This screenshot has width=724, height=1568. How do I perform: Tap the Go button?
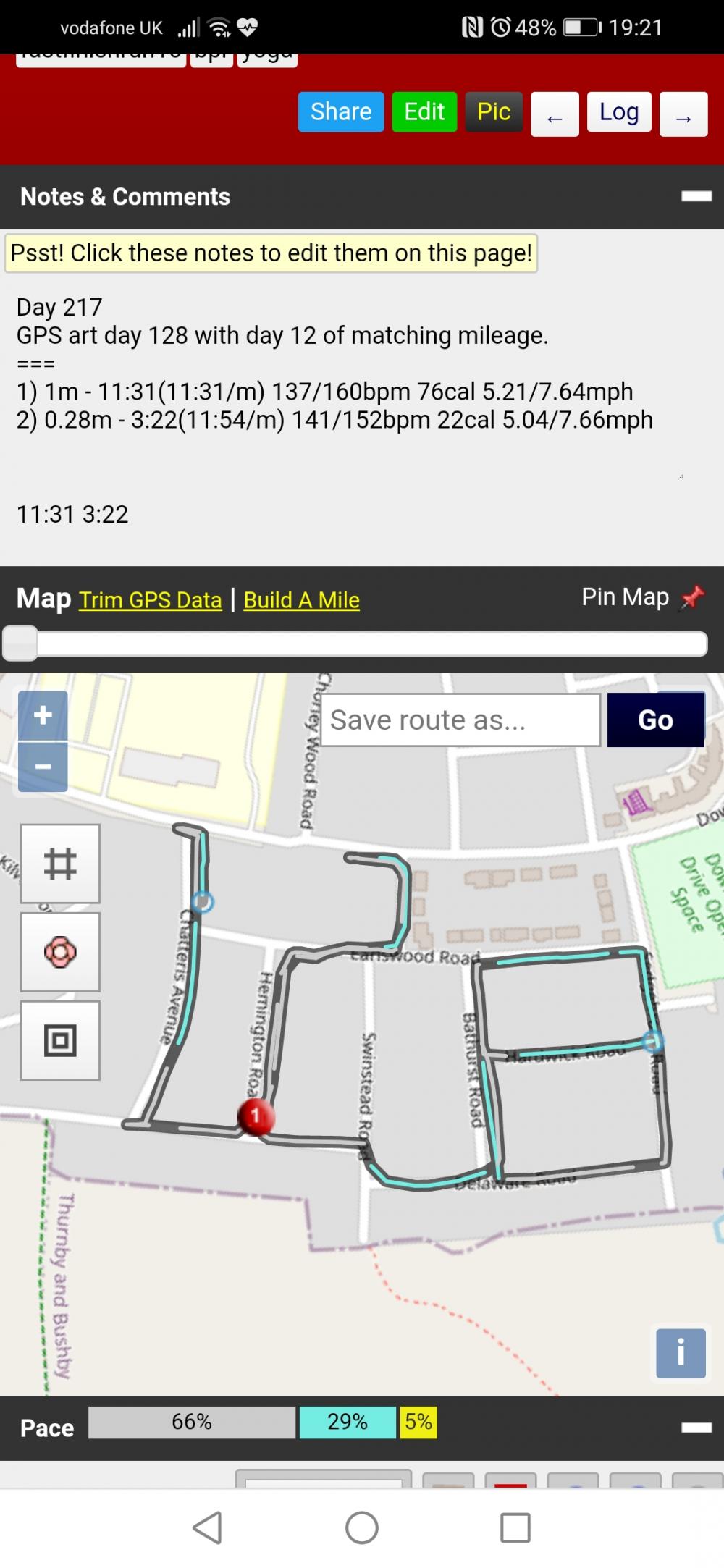655,720
